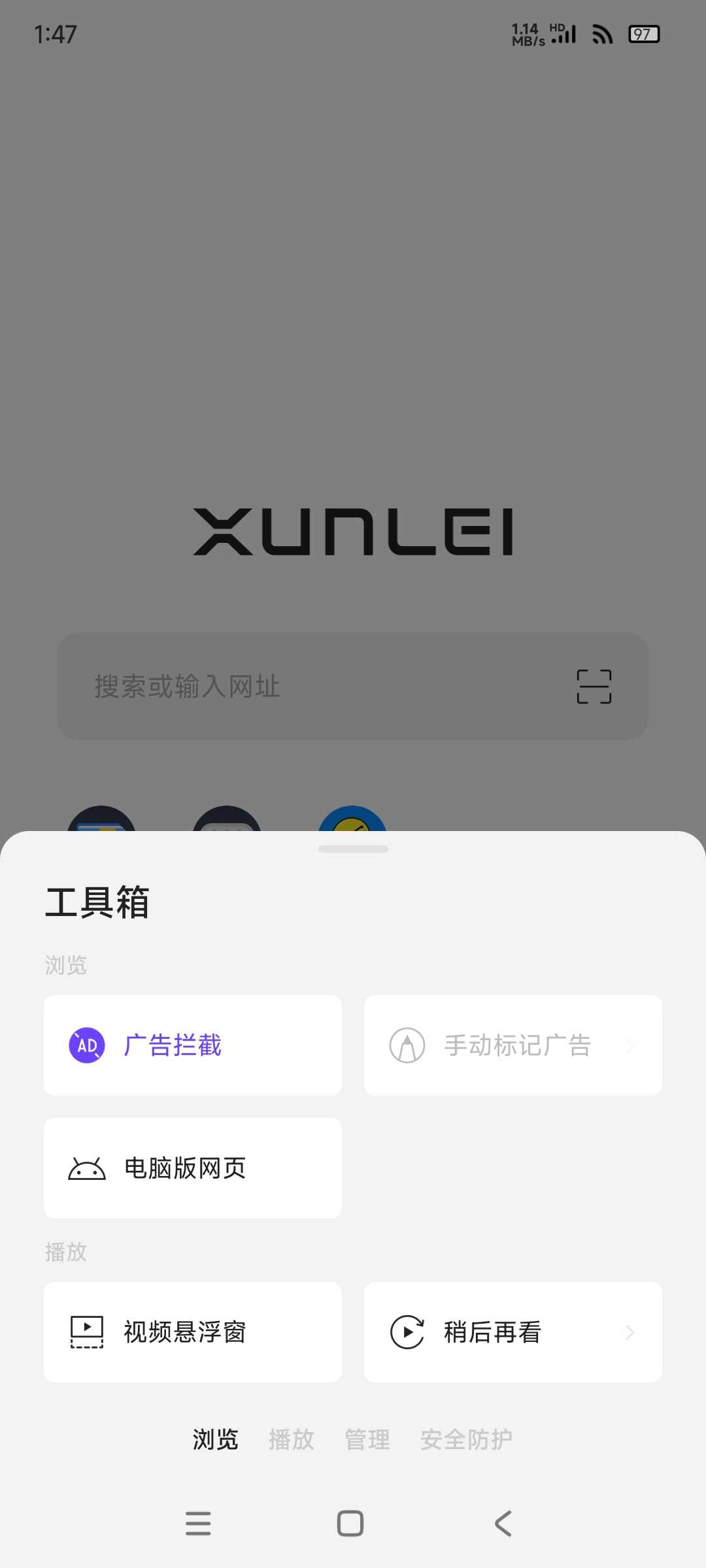Toggle the 广告拦截 ad blocker
The height and width of the screenshot is (1568, 706).
[193, 1045]
